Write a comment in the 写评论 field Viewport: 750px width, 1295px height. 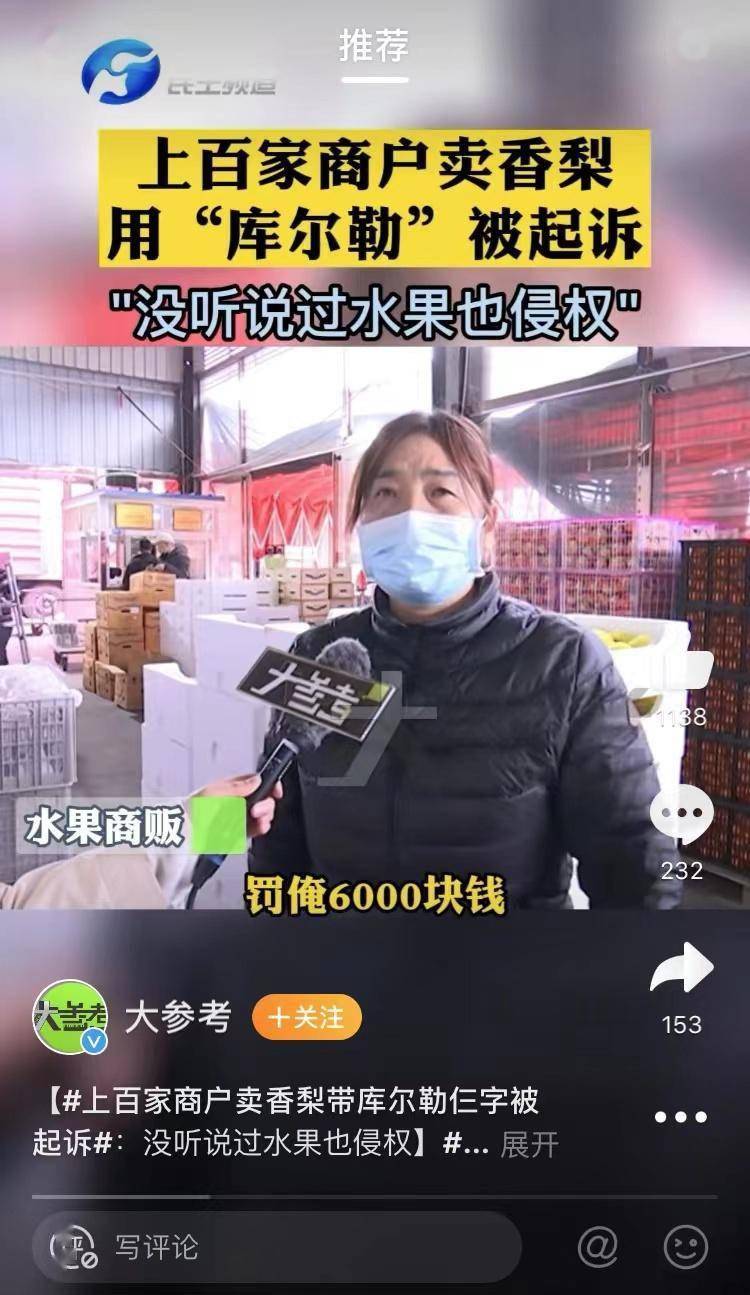tap(280, 1247)
